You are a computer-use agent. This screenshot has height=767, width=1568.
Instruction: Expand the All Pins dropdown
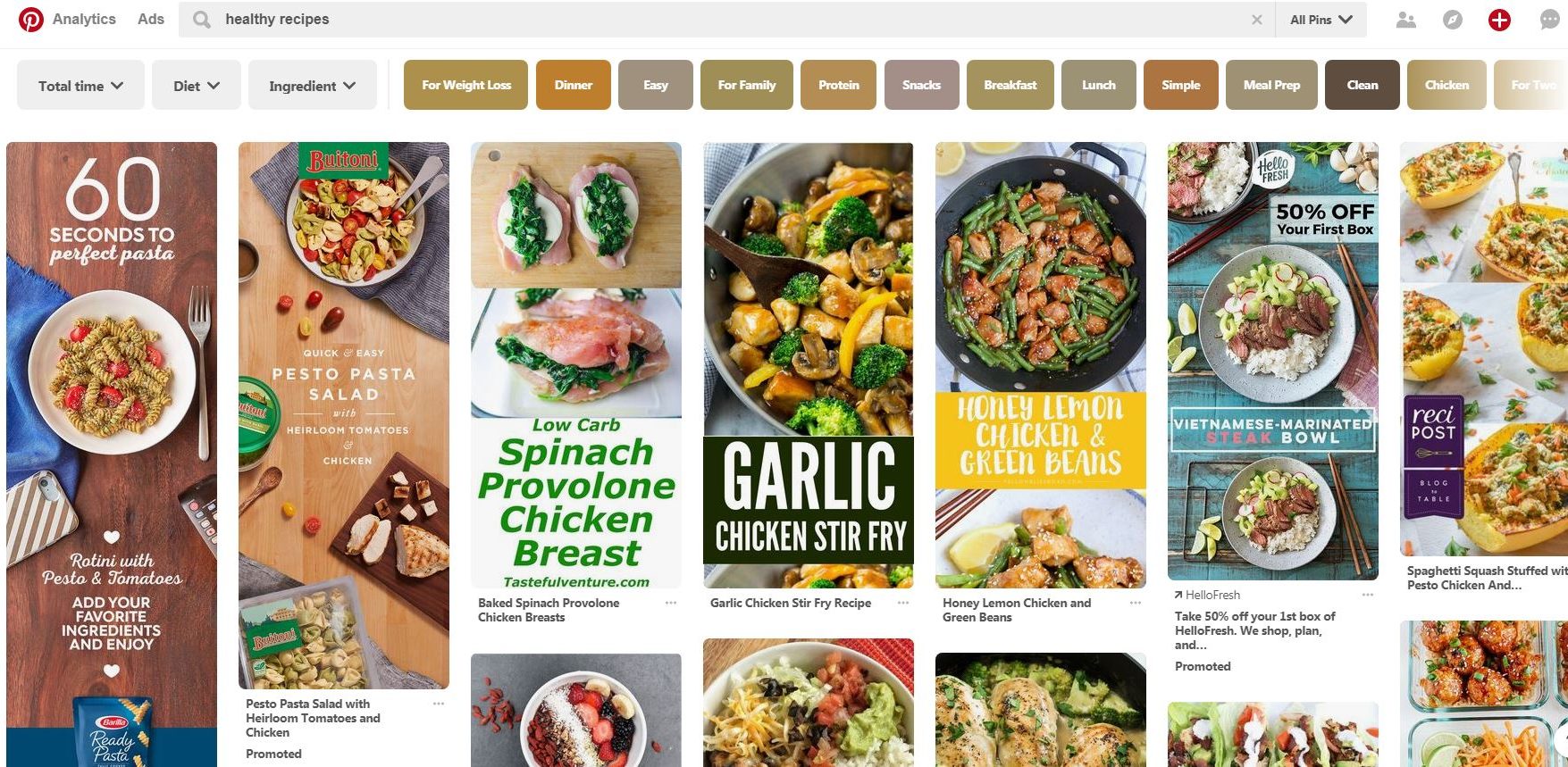pyautogui.click(x=1321, y=20)
